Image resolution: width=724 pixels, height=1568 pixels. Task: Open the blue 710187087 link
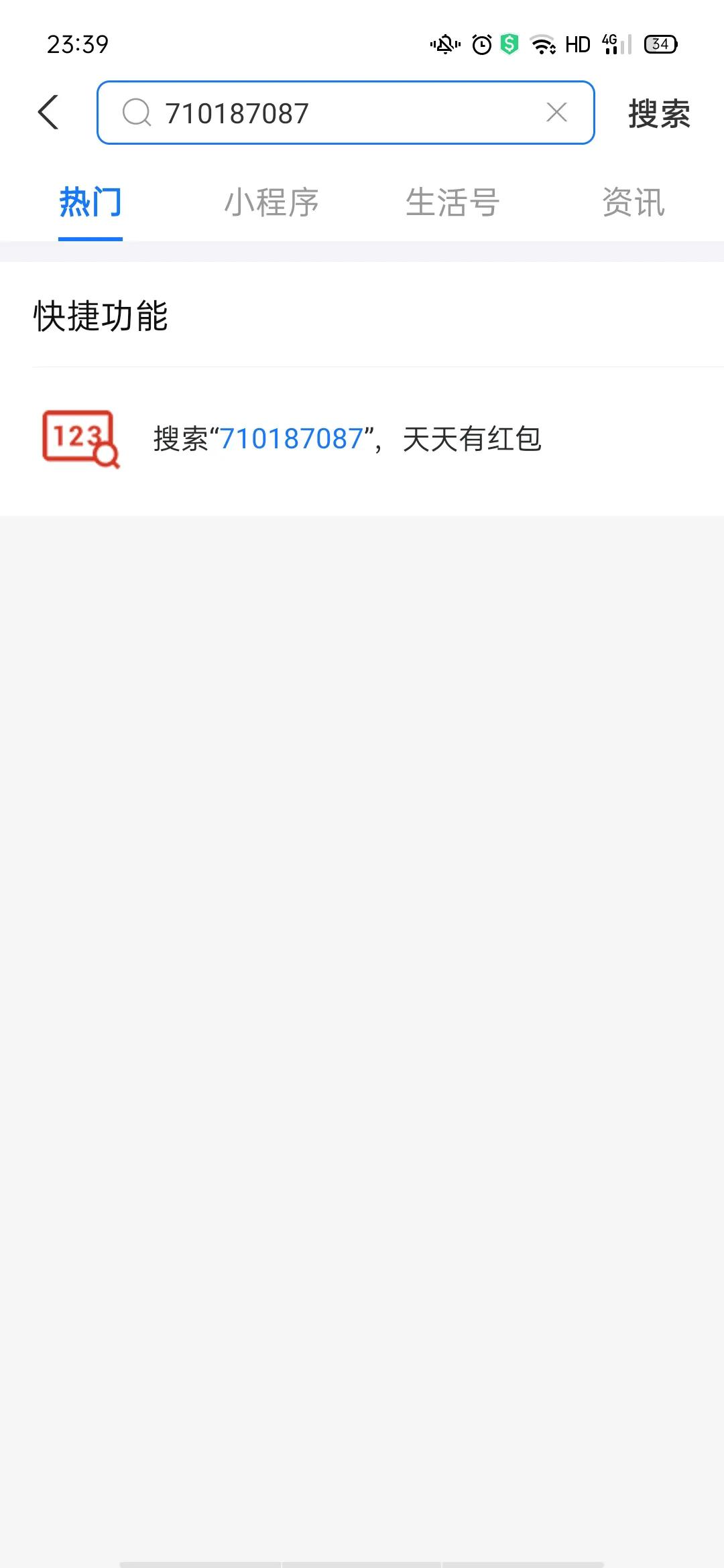tap(294, 439)
